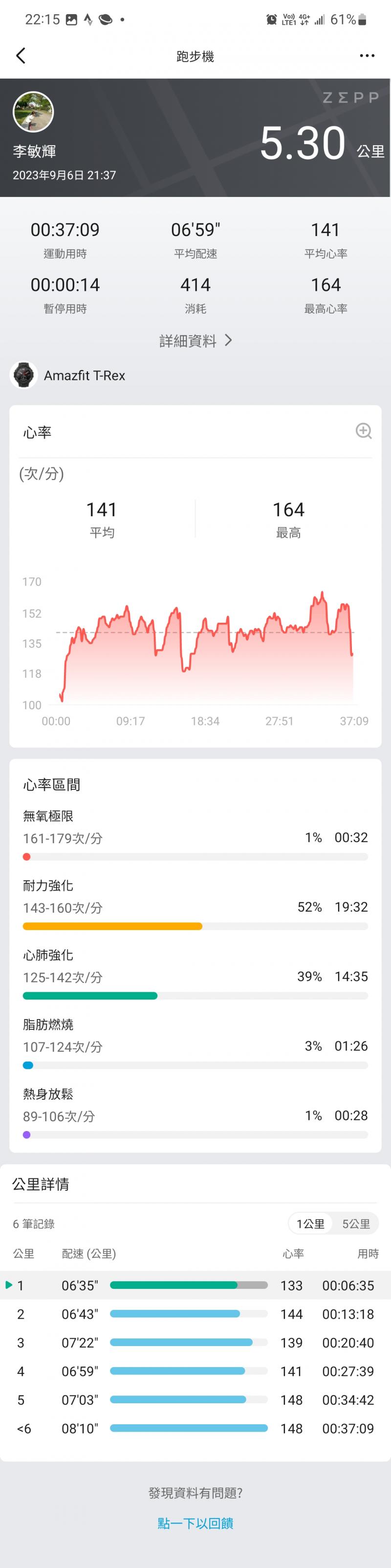Switch to the 5公里 split view
The width and height of the screenshot is (391, 1568).
[356, 1223]
